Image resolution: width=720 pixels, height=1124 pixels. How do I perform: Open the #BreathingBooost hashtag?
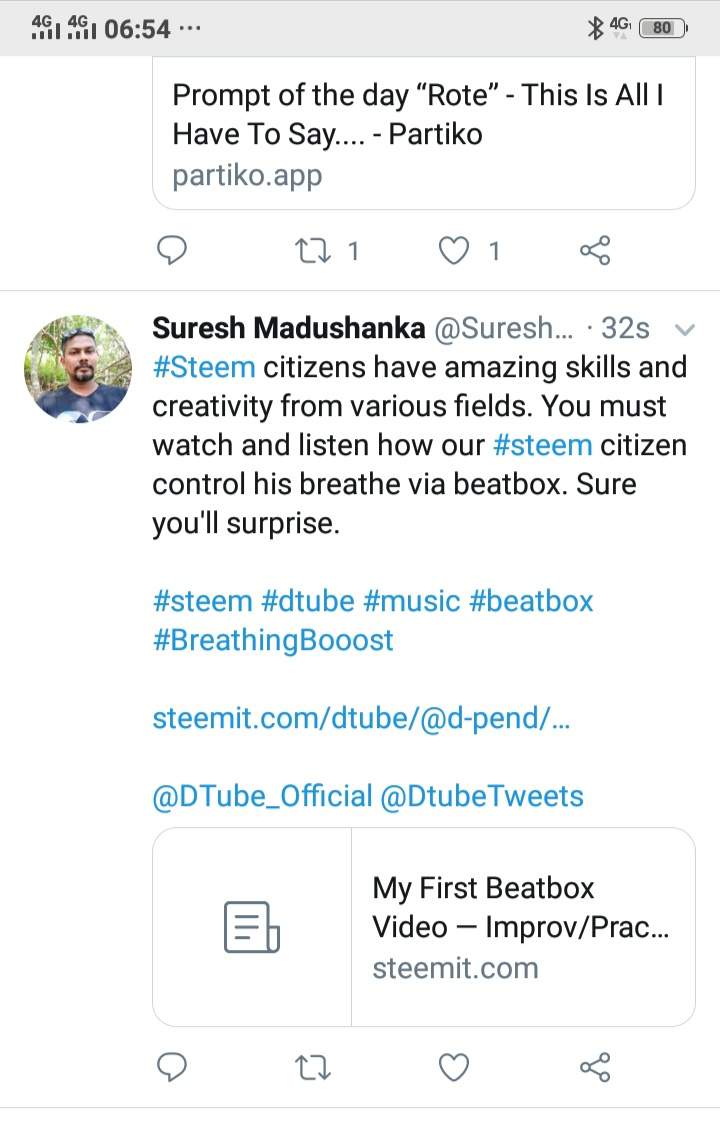(273, 640)
